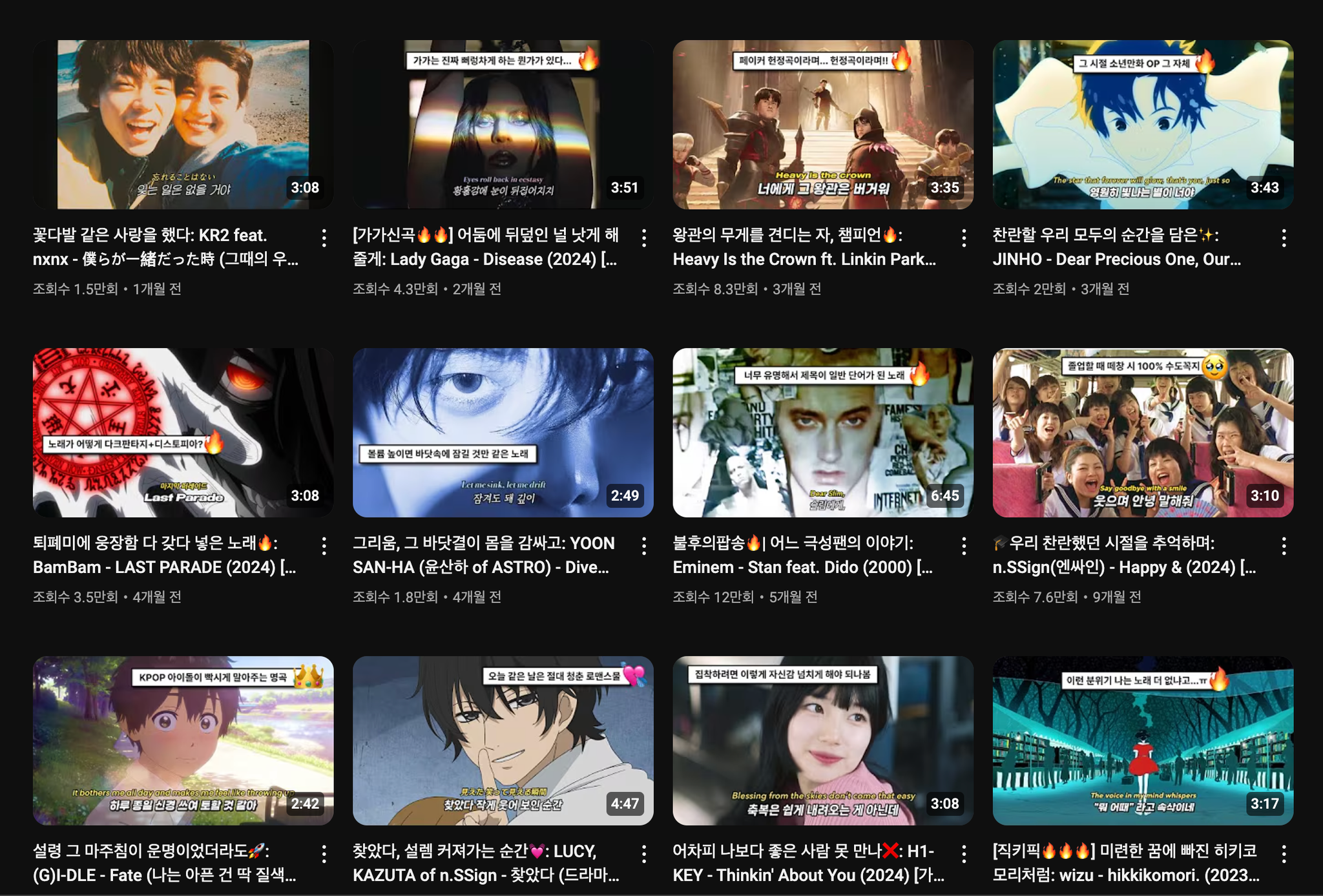Open the Eminem - Stan video
Viewport: 1323px width, 896px height.
(x=822, y=432)
